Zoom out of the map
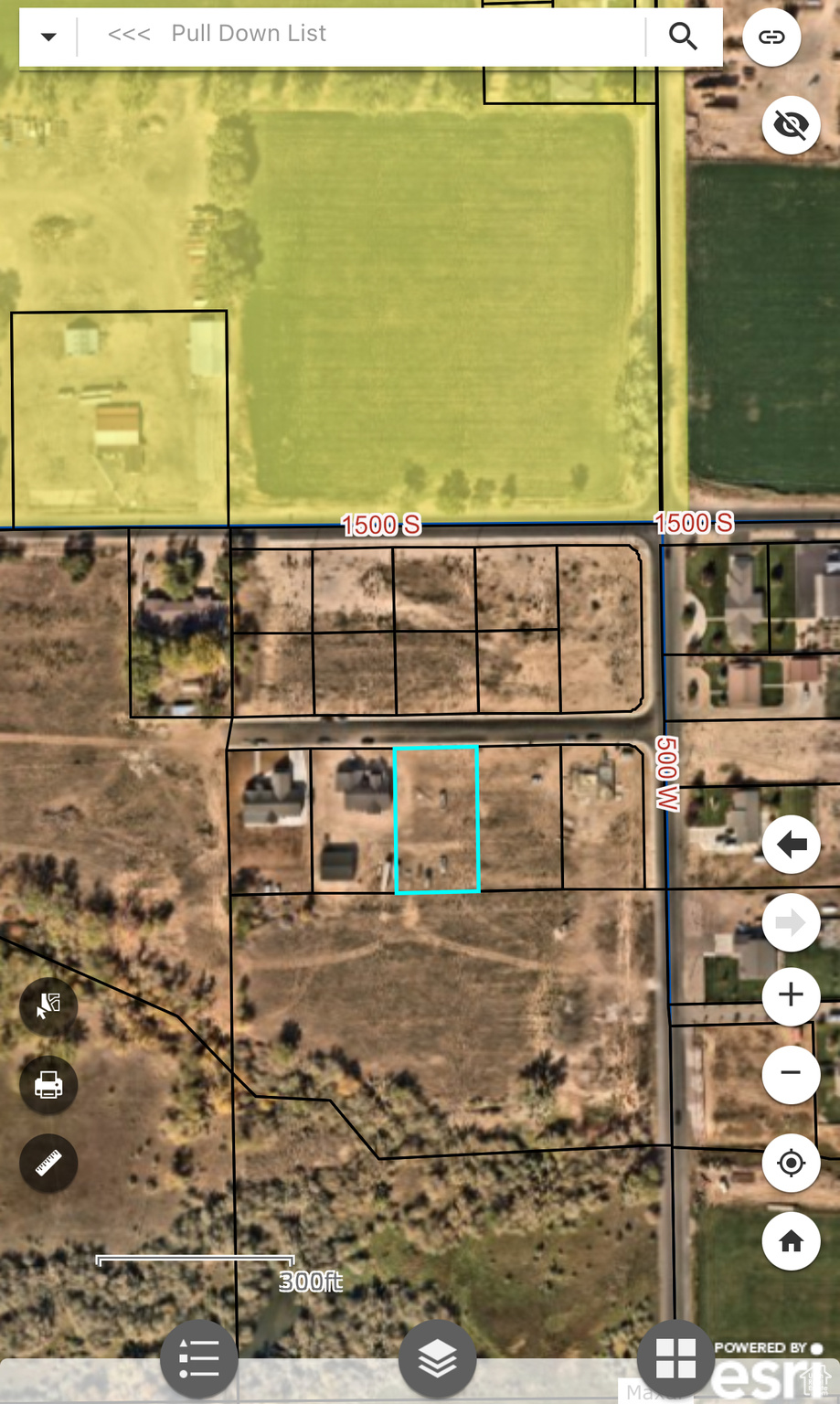The width and height of the screenshot is (840, 1404). coord(791,1073)
